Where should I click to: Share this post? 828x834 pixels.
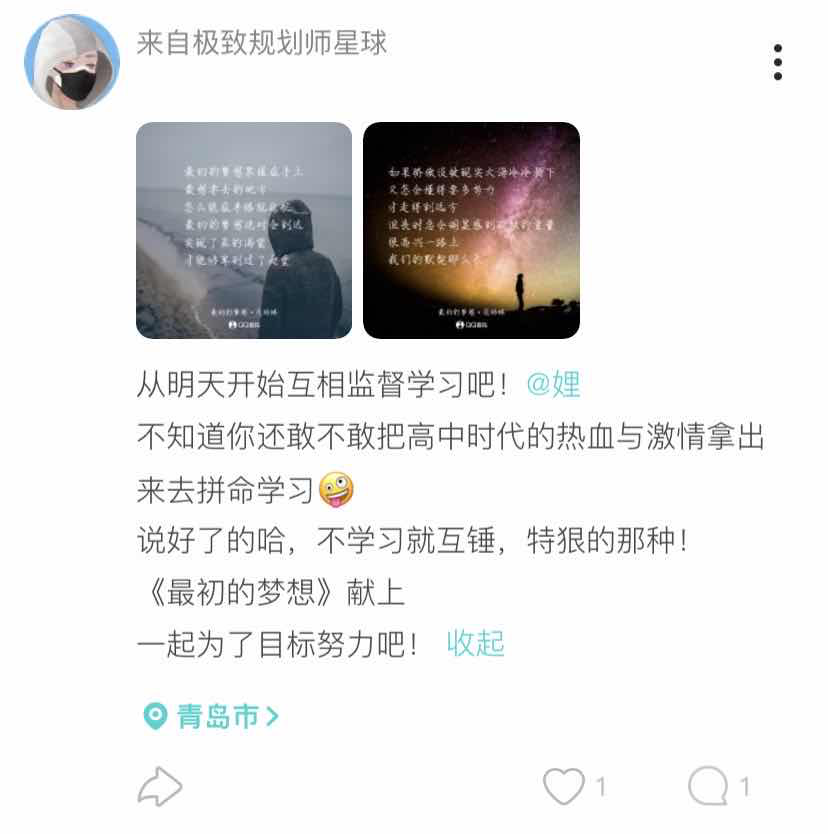[x=160, y=787]
